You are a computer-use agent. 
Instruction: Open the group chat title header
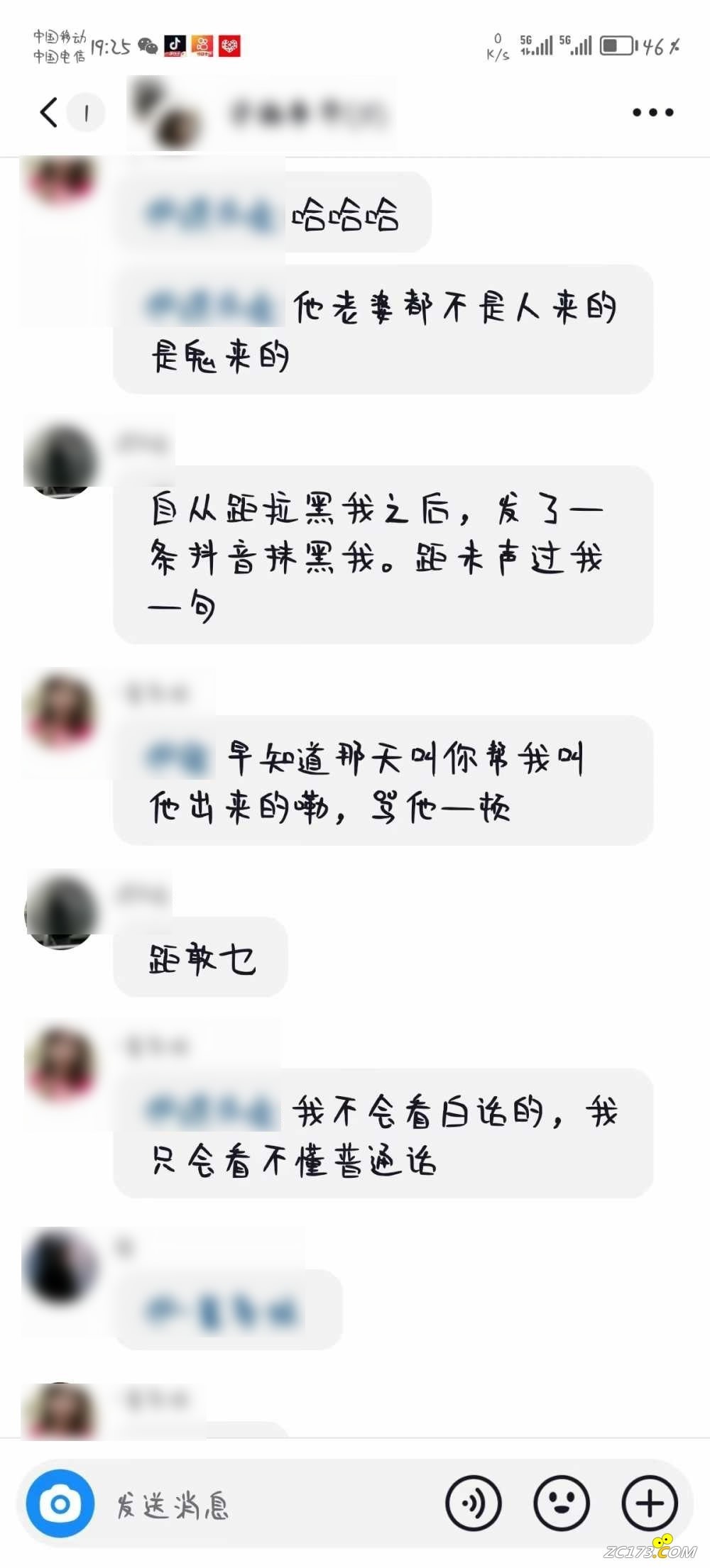[x=305, y=112]
